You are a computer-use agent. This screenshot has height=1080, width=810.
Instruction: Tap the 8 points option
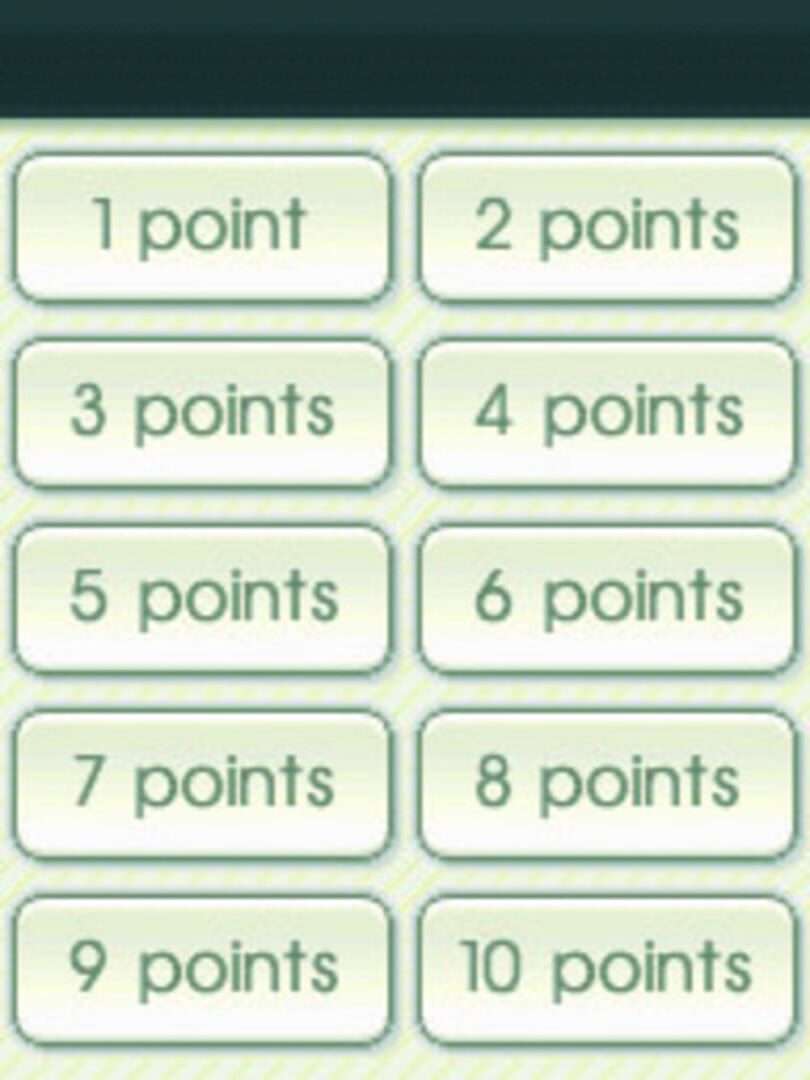coord(606,784)
